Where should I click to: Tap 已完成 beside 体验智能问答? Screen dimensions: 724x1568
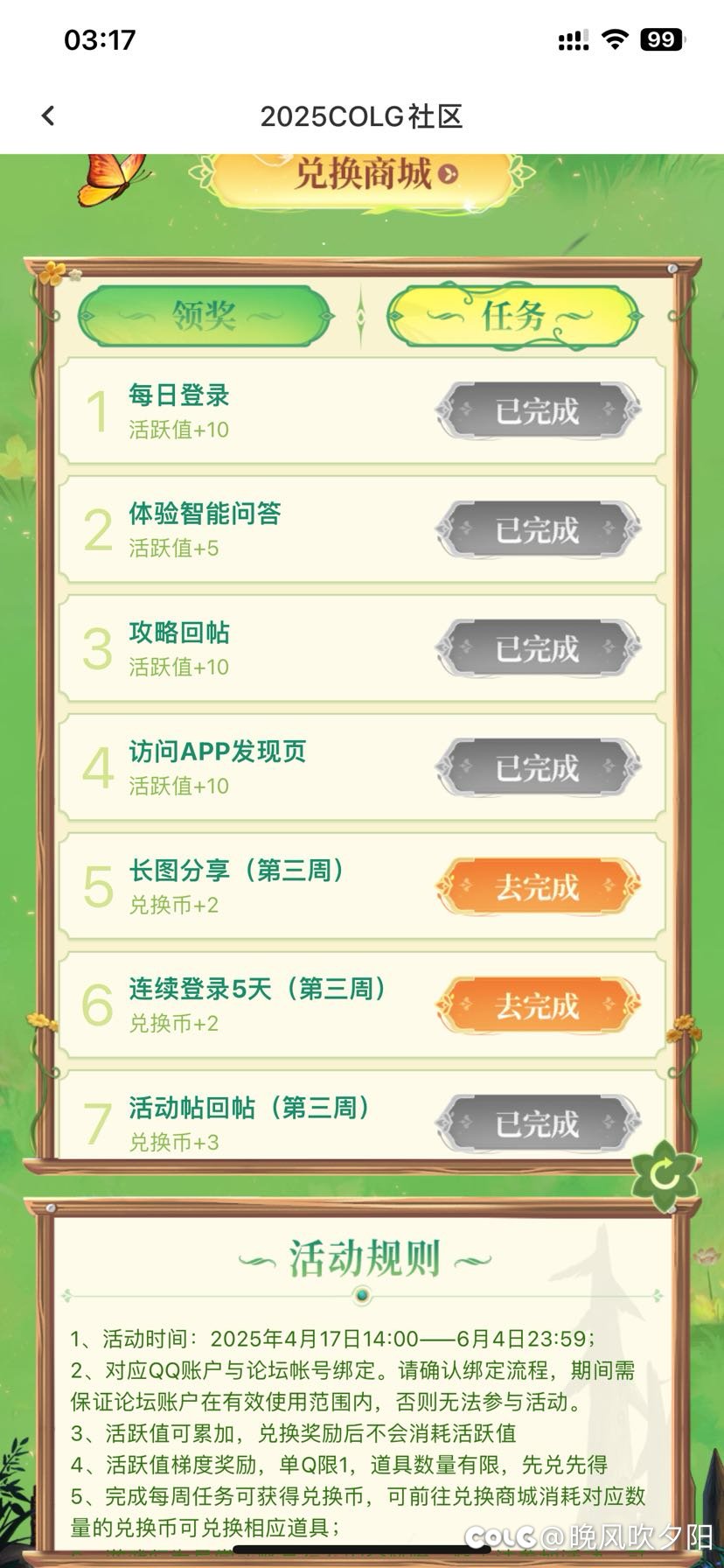point(538,530)
